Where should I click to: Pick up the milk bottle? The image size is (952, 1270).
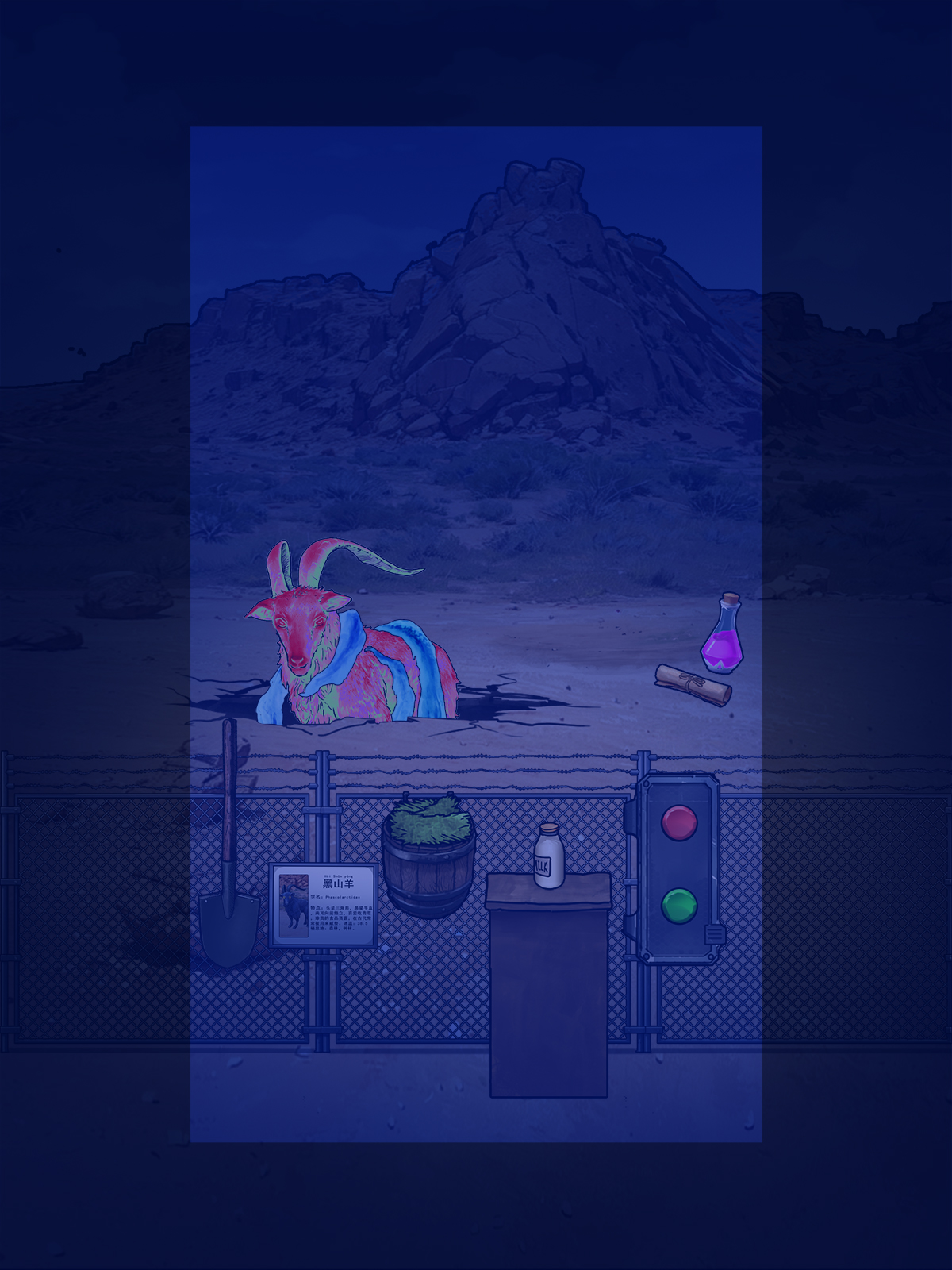coord(548,856)
